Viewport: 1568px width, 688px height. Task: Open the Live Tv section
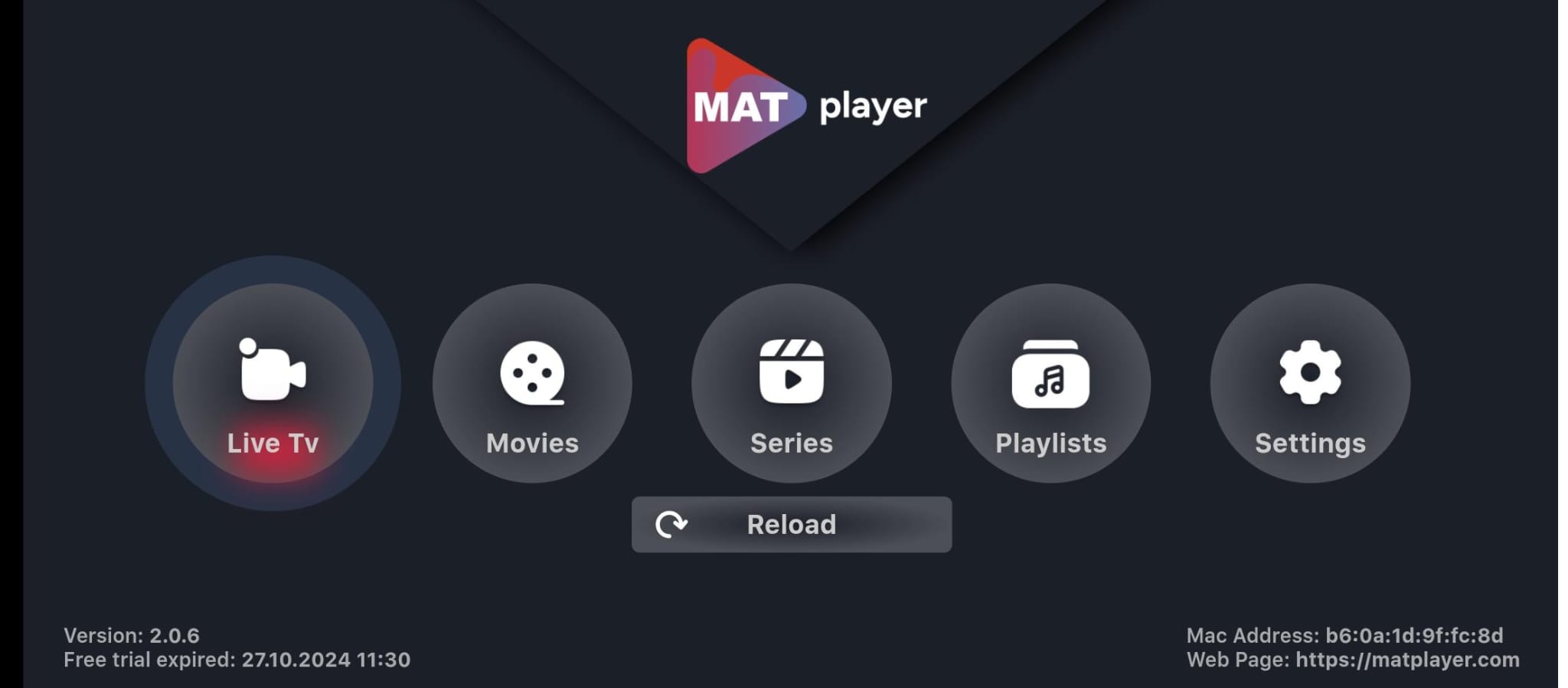(273, 383)
